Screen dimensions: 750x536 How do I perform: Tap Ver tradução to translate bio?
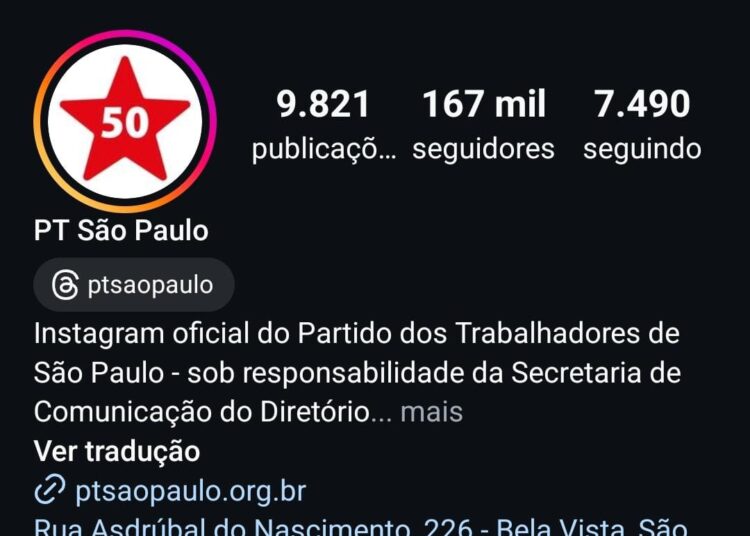pyautogui.click(x=117, y=451)
